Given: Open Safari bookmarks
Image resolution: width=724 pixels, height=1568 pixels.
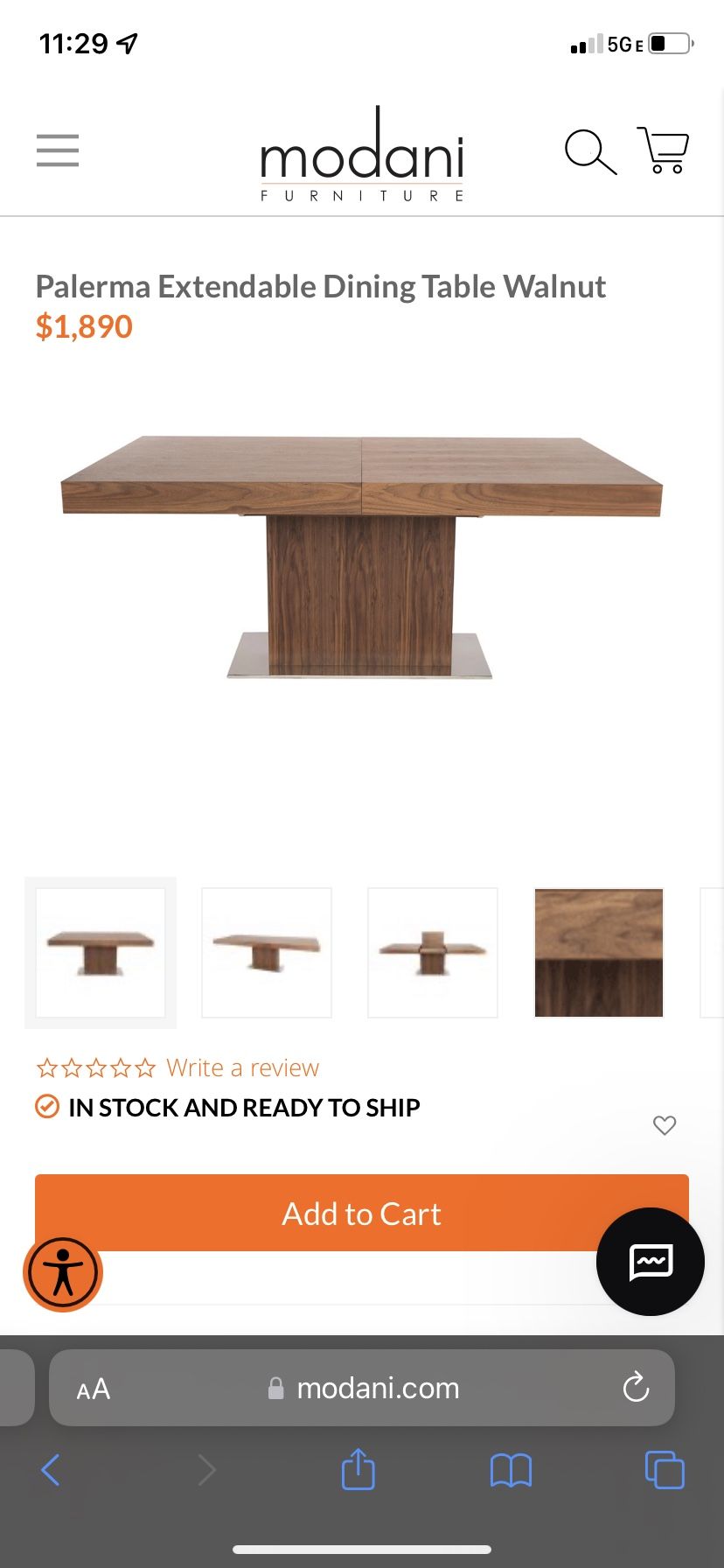Looking at the screenshot, I should pyautogui.click(x=511, y=1470).
